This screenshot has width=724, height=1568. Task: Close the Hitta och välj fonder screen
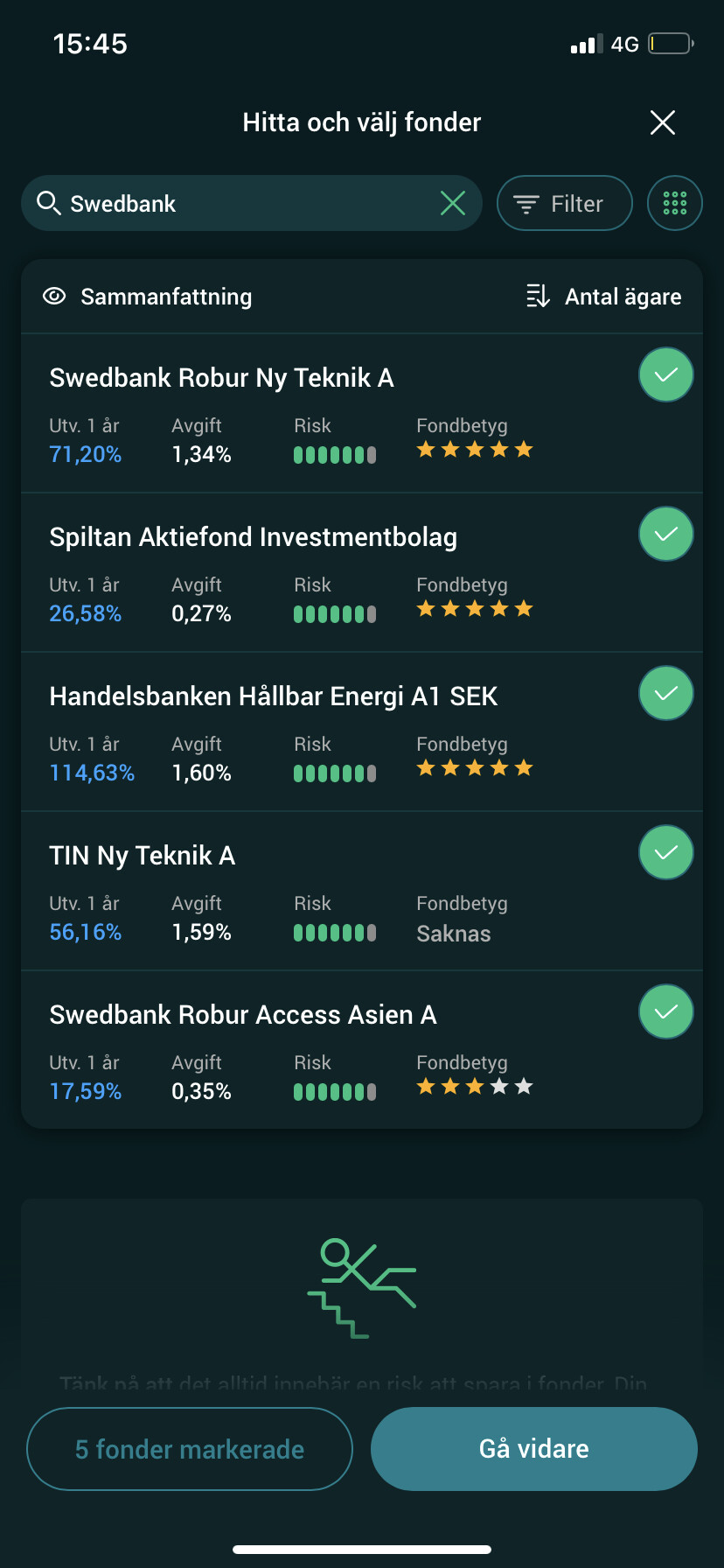(663, 122)
